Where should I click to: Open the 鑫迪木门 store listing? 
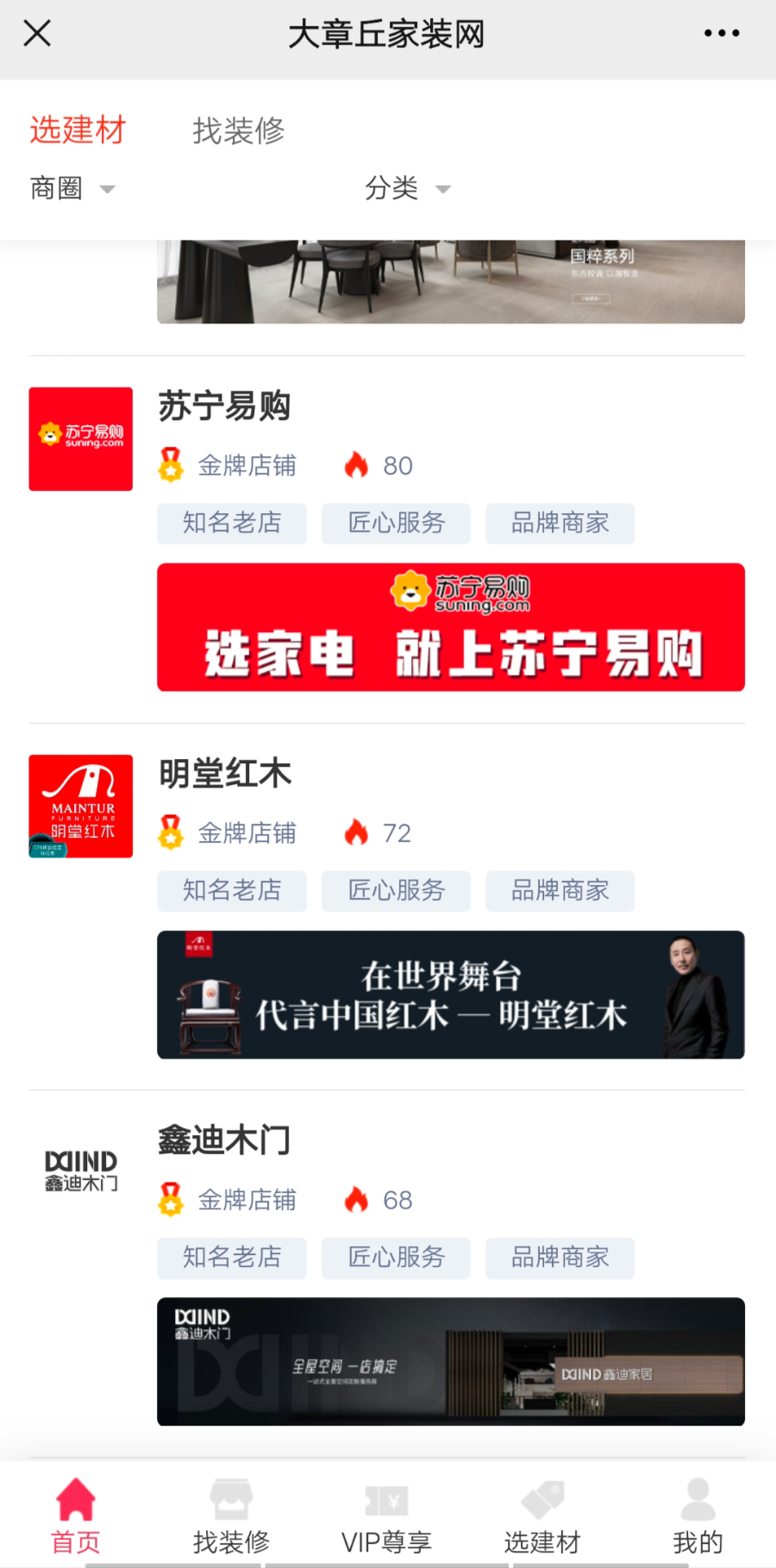[224, 1140]
